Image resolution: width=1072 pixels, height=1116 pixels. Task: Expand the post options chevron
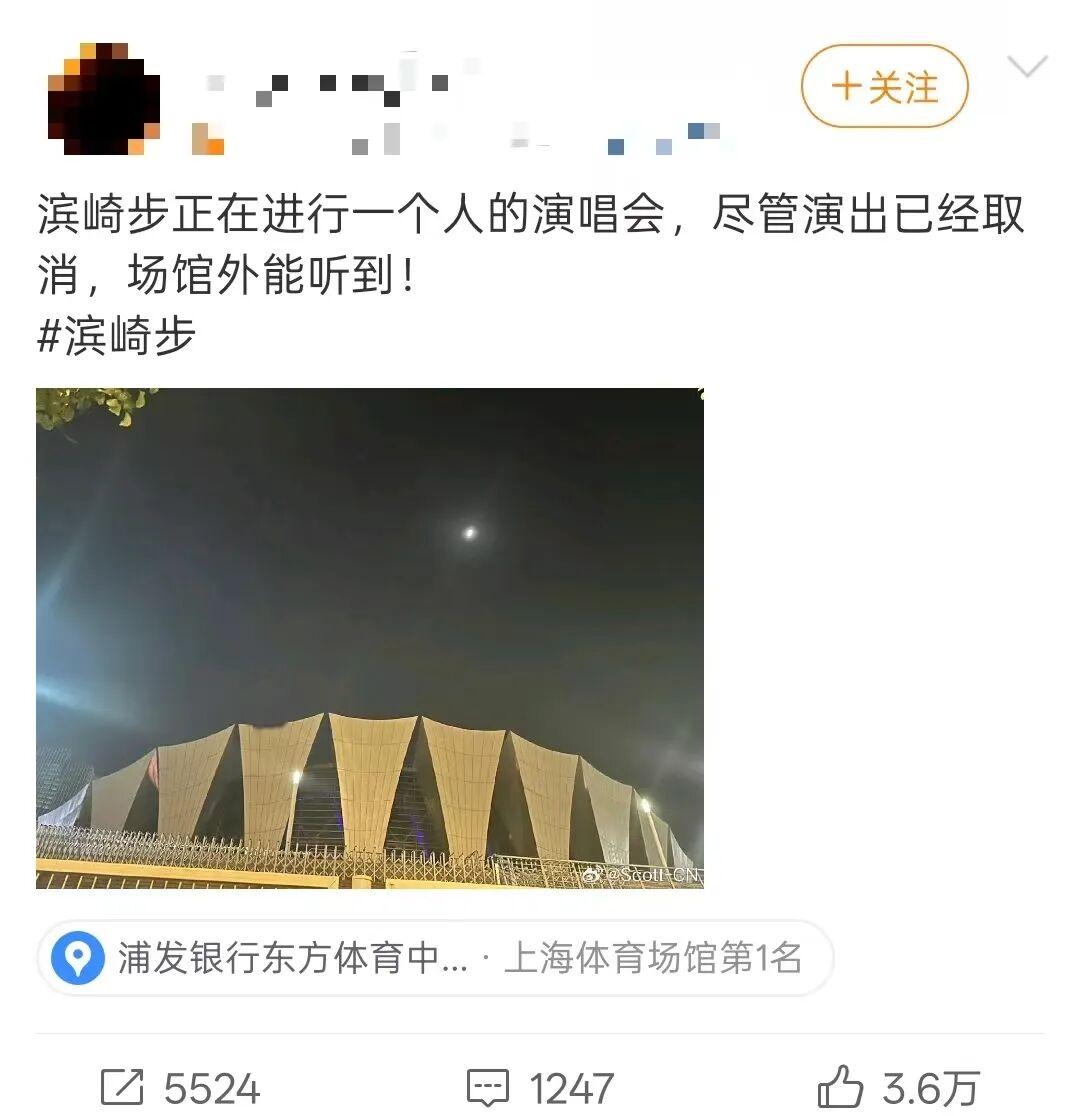coord(1027,68)
